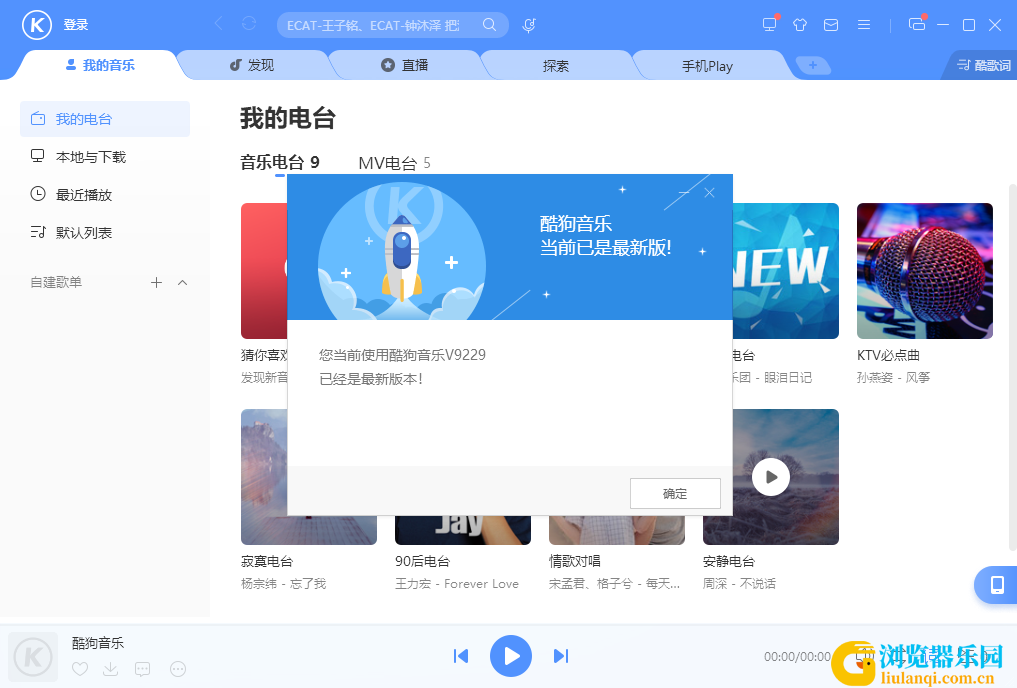Switch to the 直播 tab
Viewport: 1017px width, 688px height.
(x=405, y=65)
